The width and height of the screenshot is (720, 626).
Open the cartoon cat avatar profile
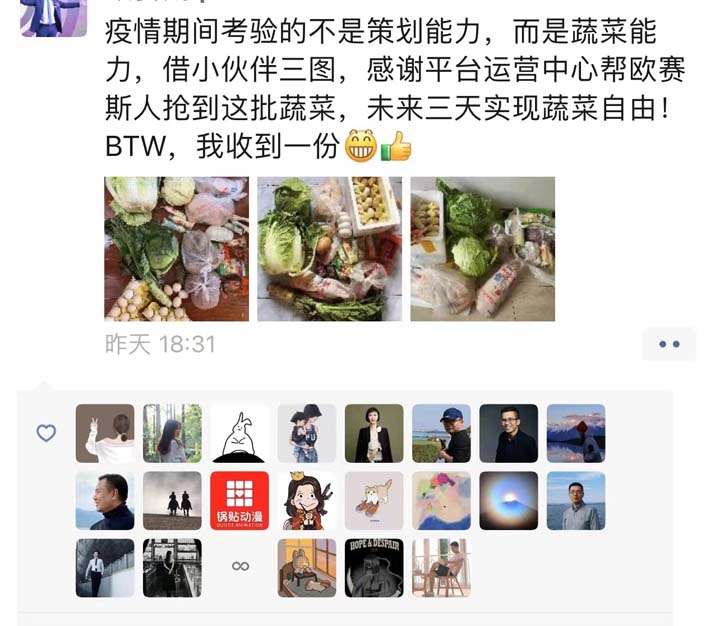pos(374,500)
